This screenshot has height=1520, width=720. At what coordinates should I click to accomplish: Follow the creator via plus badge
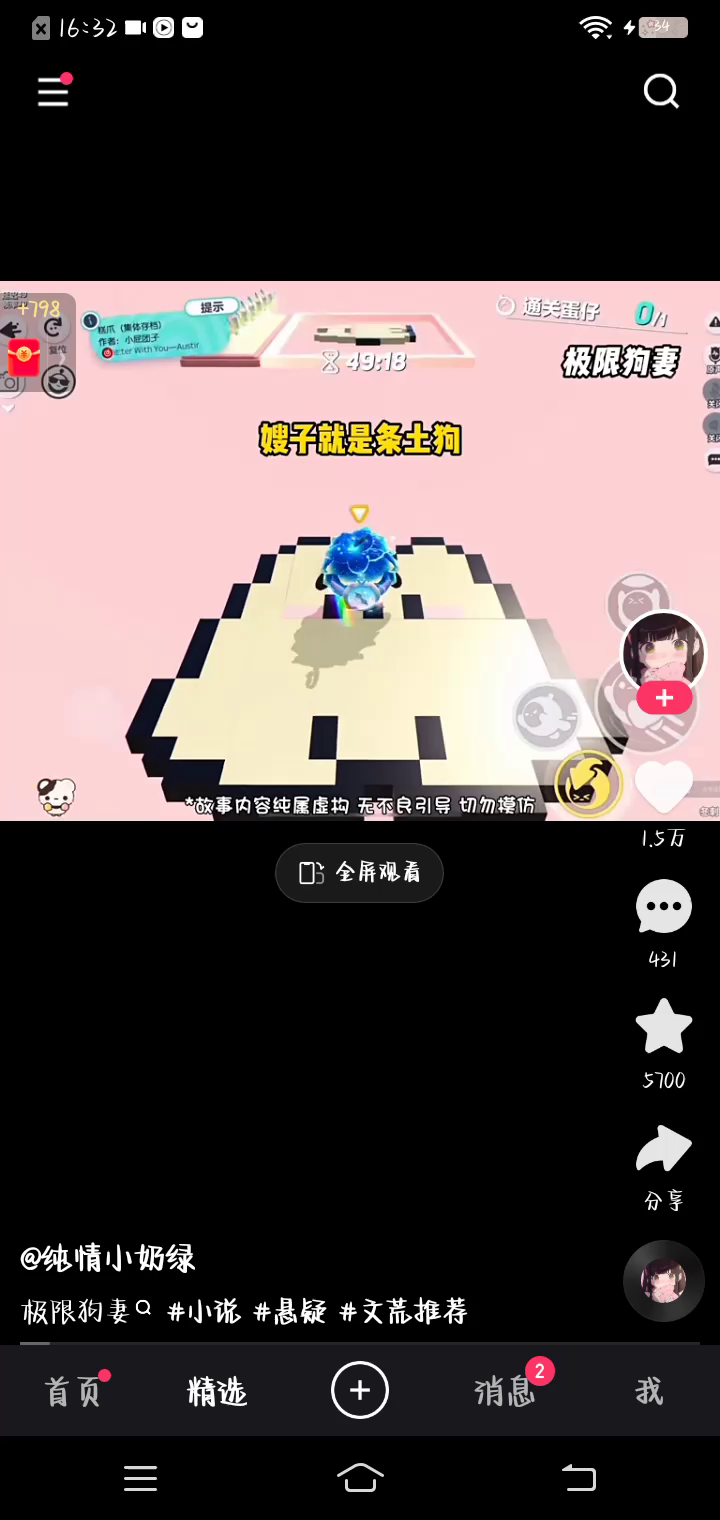(664, 697)
